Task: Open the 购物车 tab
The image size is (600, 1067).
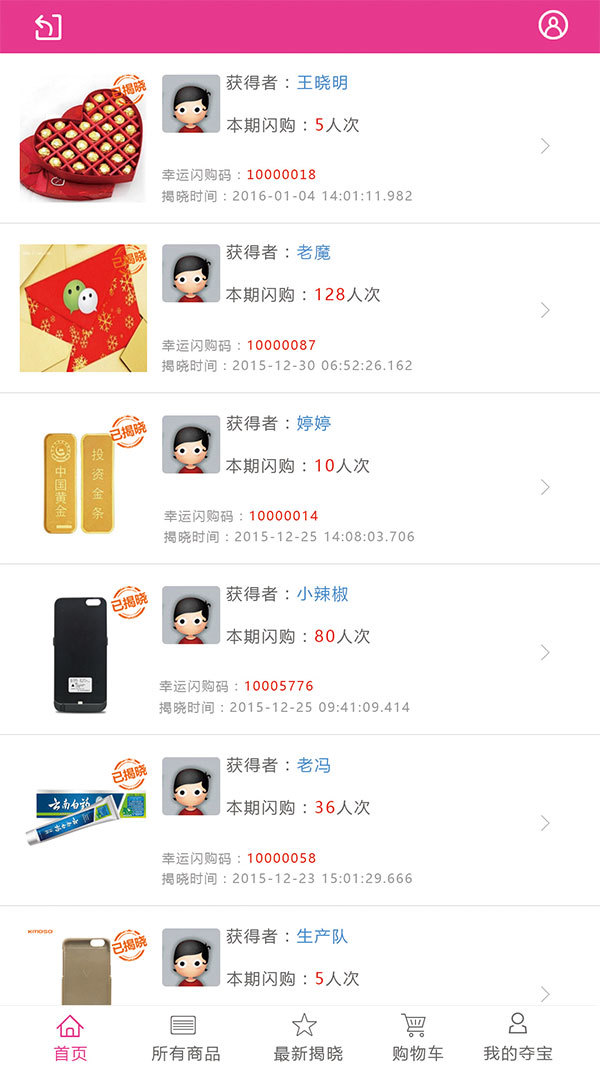Action: pyautogui.click(x=418, y=1037)
